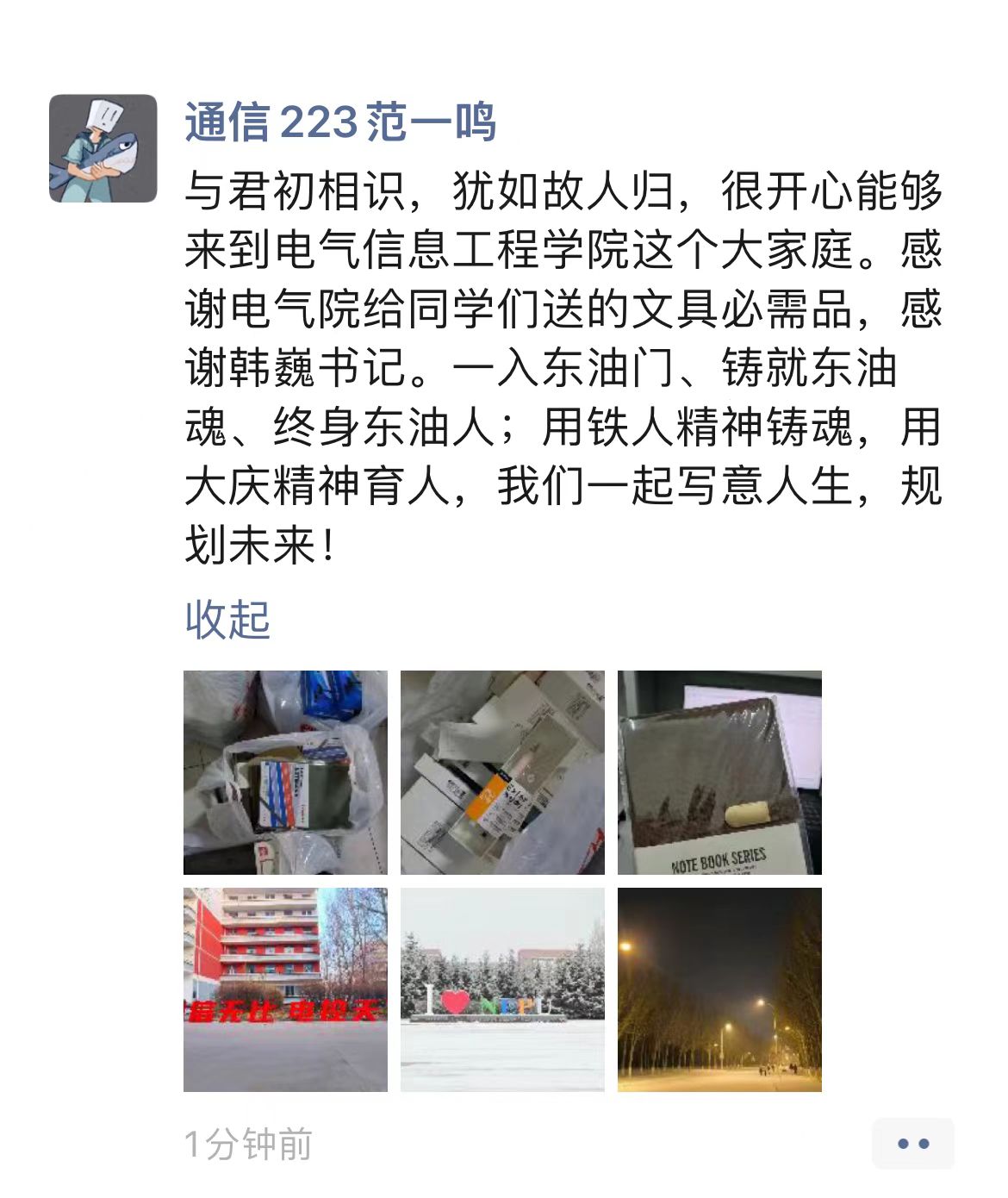Open the photo of stationery in plastic bag

coord(285,772)
